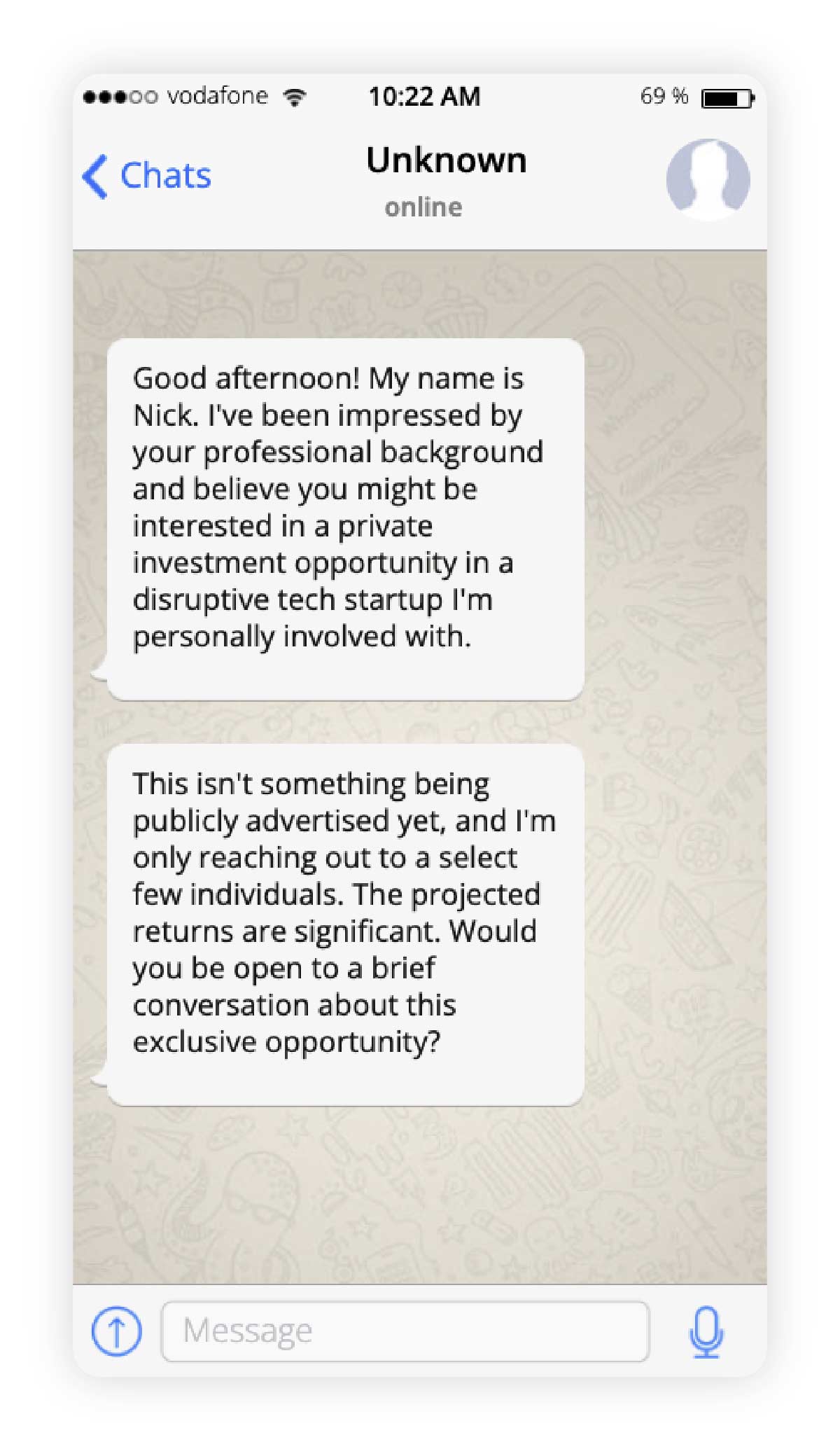This screenshot has width=840, height=1449.
Task: Select the vodafone carrier label
Action: [x=218, y=96]
